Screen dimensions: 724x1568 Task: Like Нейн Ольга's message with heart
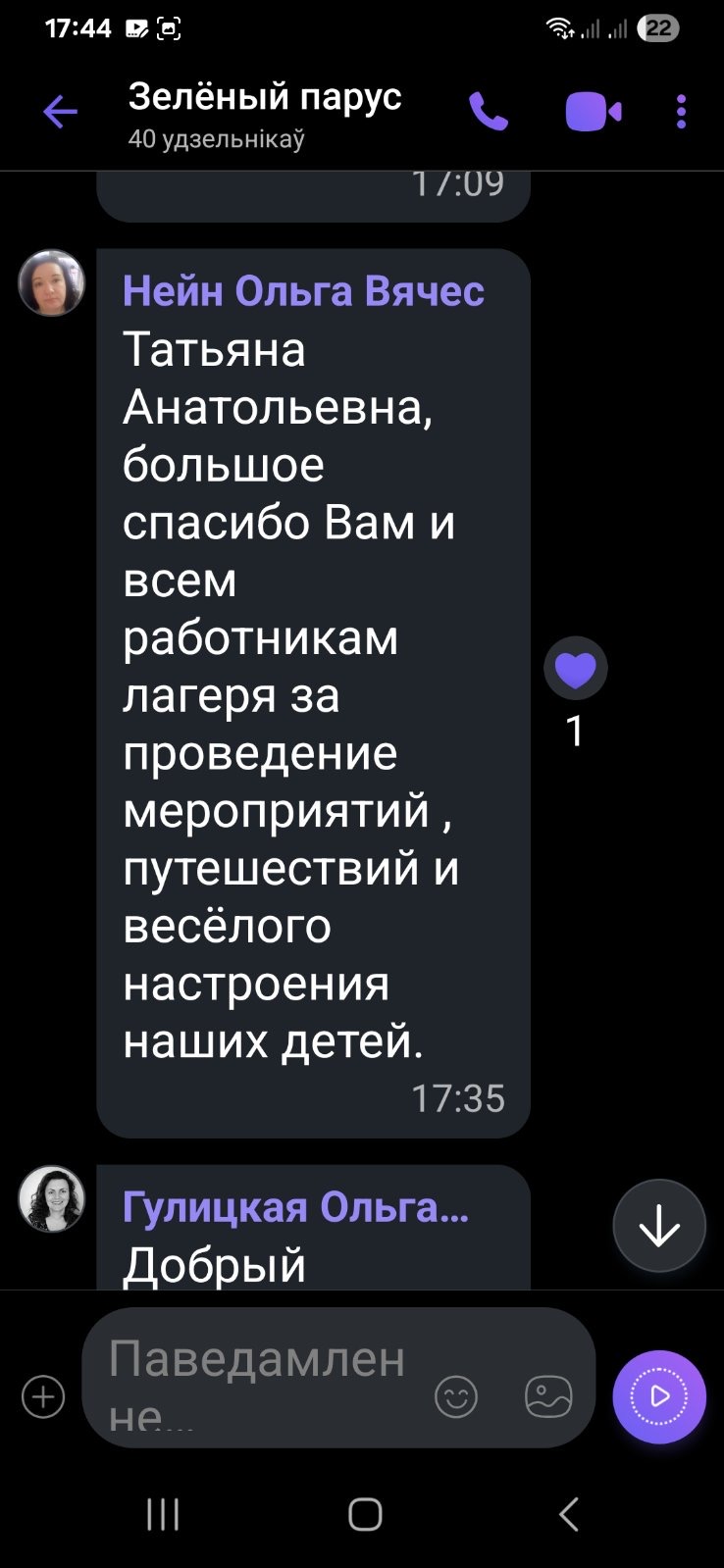pyautogui.click(x=576, y=669)
